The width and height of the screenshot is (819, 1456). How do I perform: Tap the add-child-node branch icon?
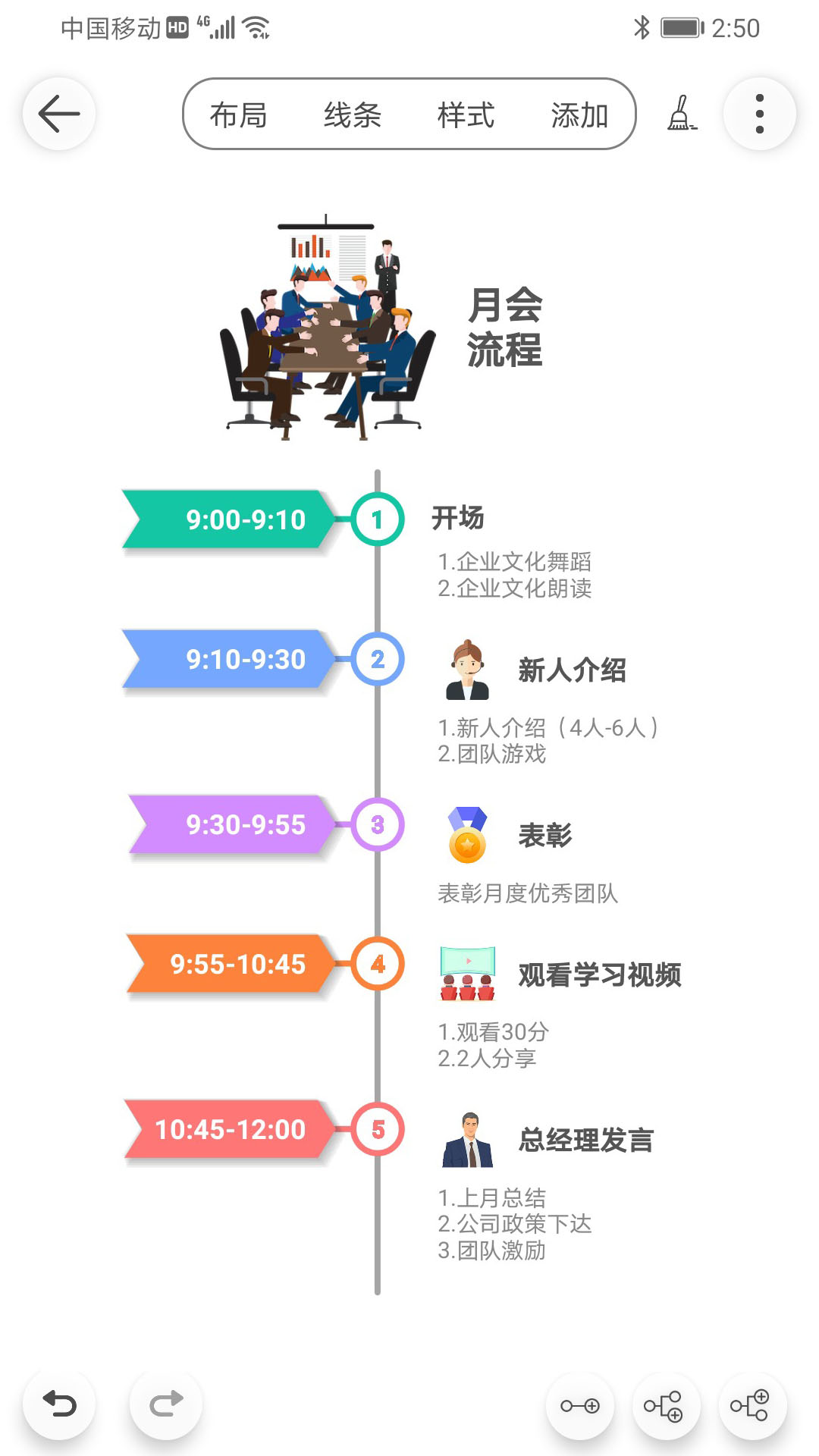click(666, 1405)
